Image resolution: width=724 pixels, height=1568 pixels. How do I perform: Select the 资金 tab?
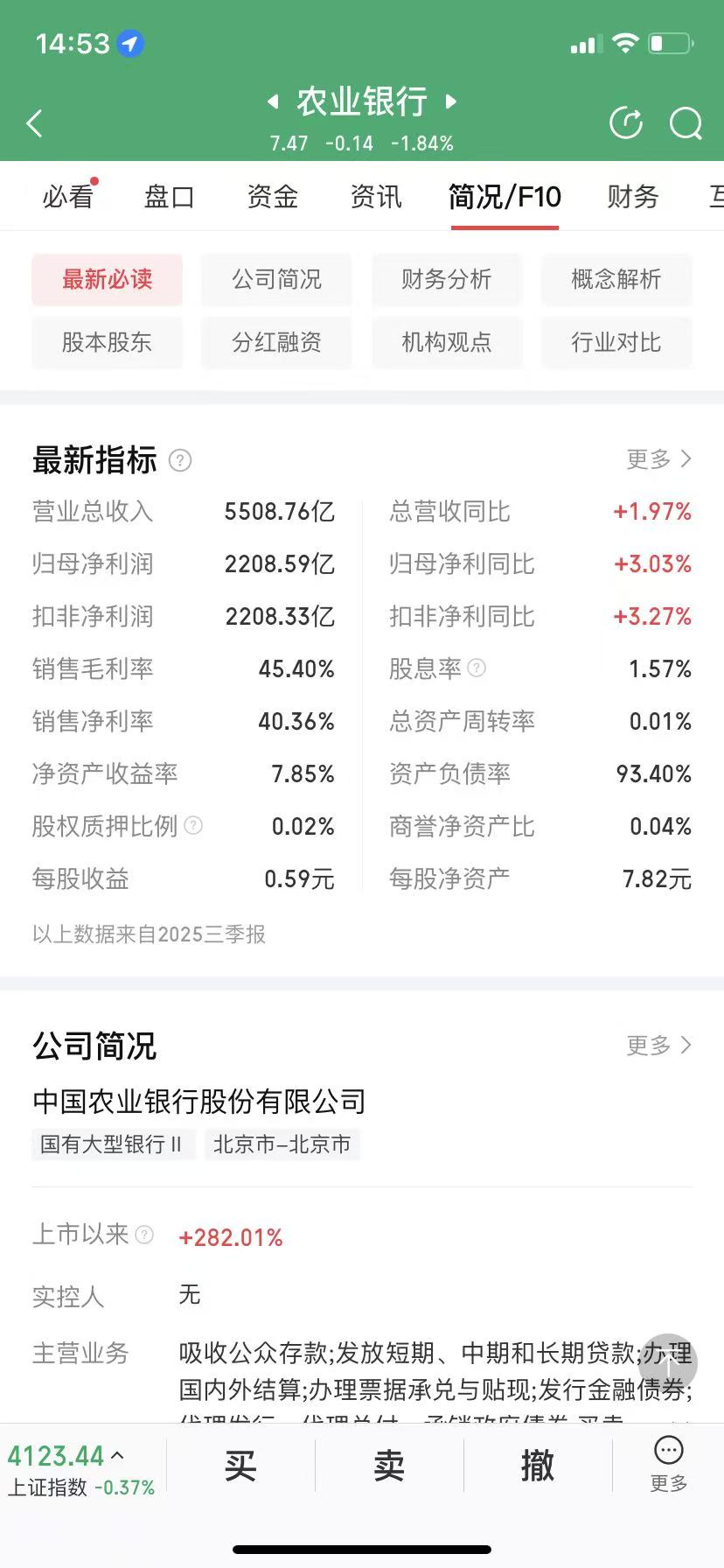pyautogui.click(x=273, y=197)
